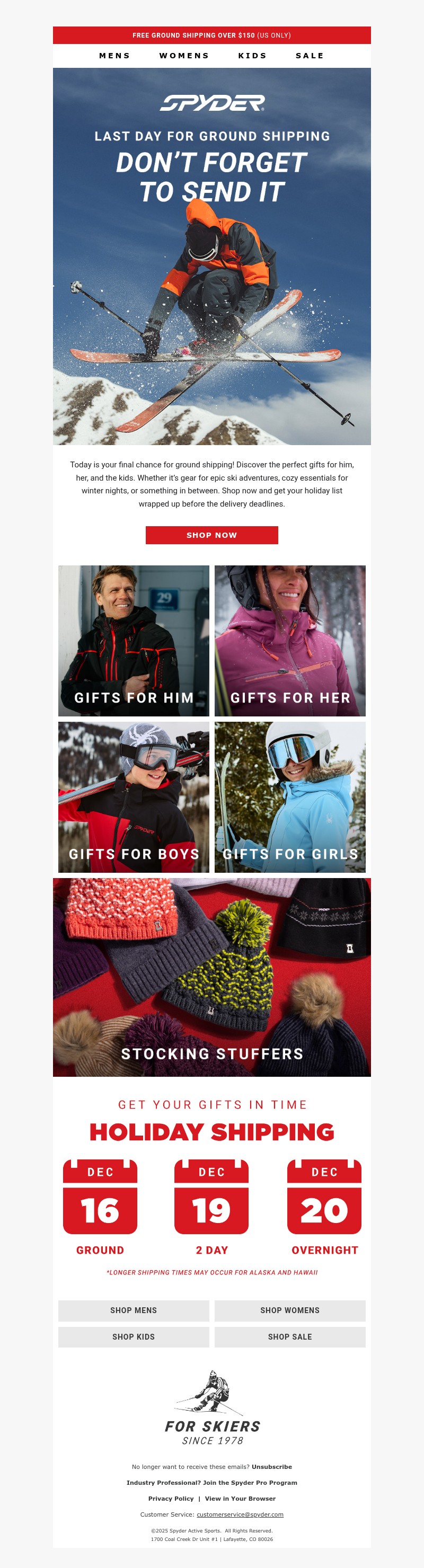Tap the red SHOP NOW button
This screenshot has height=1568, width=424.
[x=211, y=535]
